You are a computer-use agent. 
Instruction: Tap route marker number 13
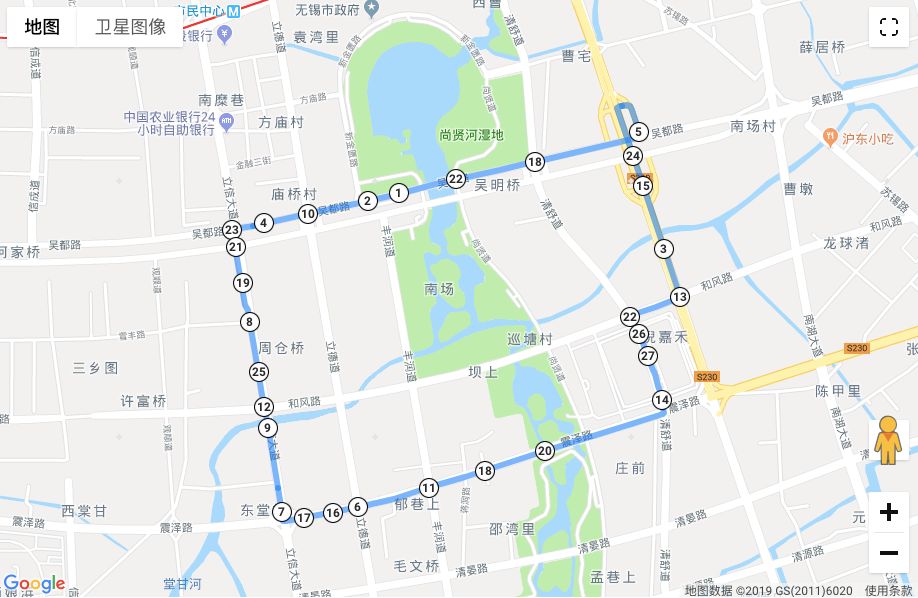(x=680, y=297)
